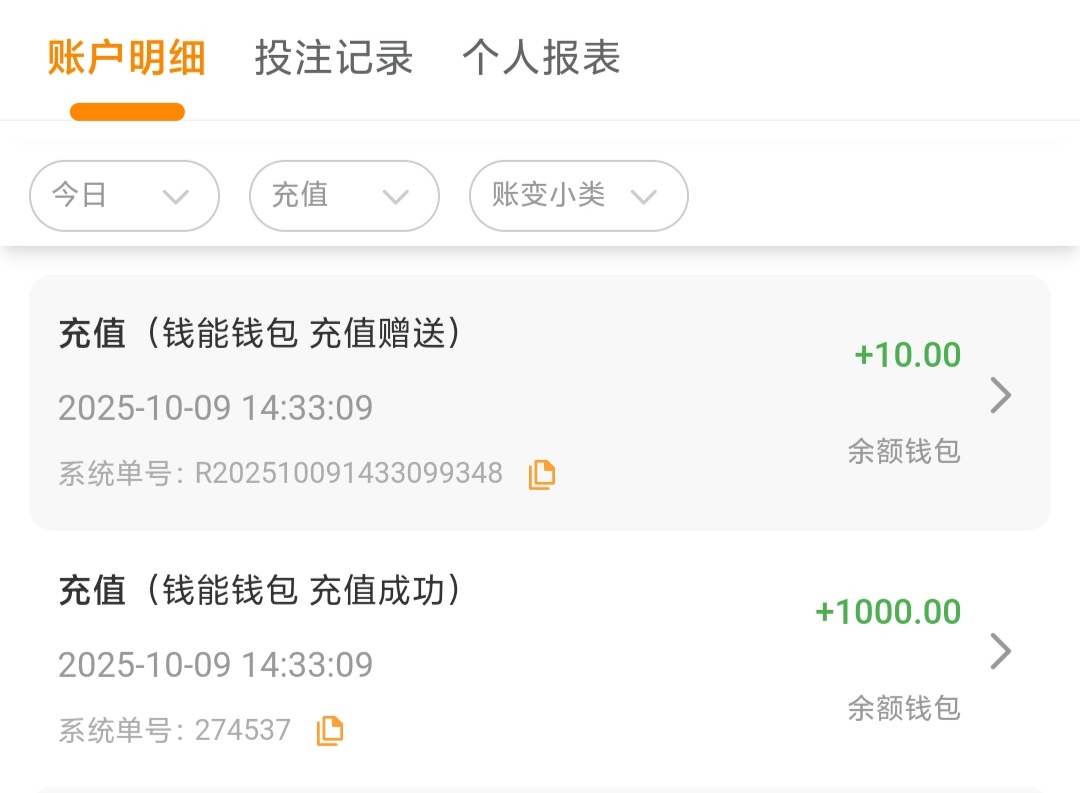Image resolution: width=1080 pixels, height=793 pixels.
Task: Select the 账户明细 tab
Action: coord(126,58)
